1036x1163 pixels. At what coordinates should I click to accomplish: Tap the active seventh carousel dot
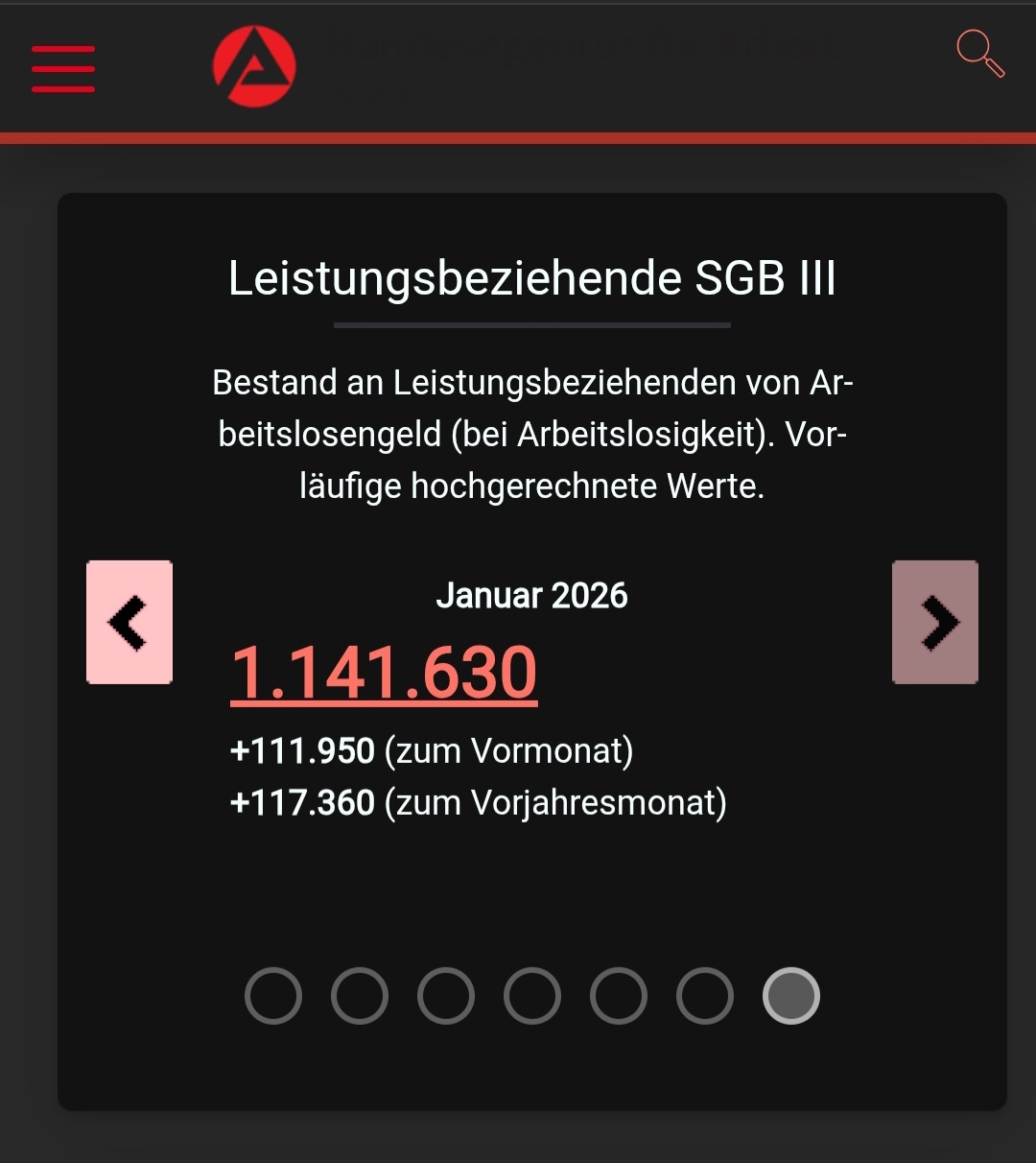[791, 996]
